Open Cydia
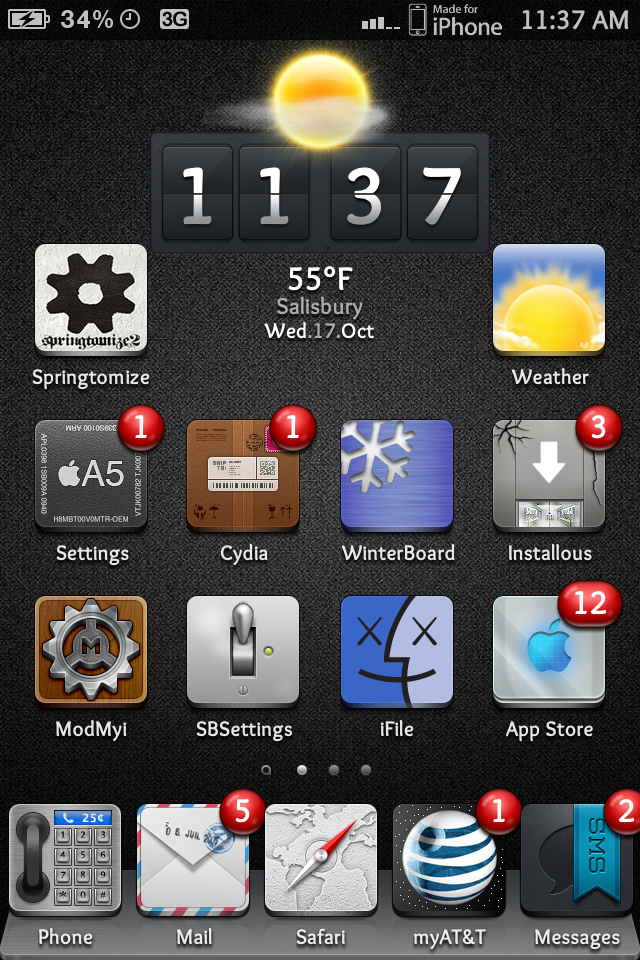The image size is (640, 960). (244, 475)
